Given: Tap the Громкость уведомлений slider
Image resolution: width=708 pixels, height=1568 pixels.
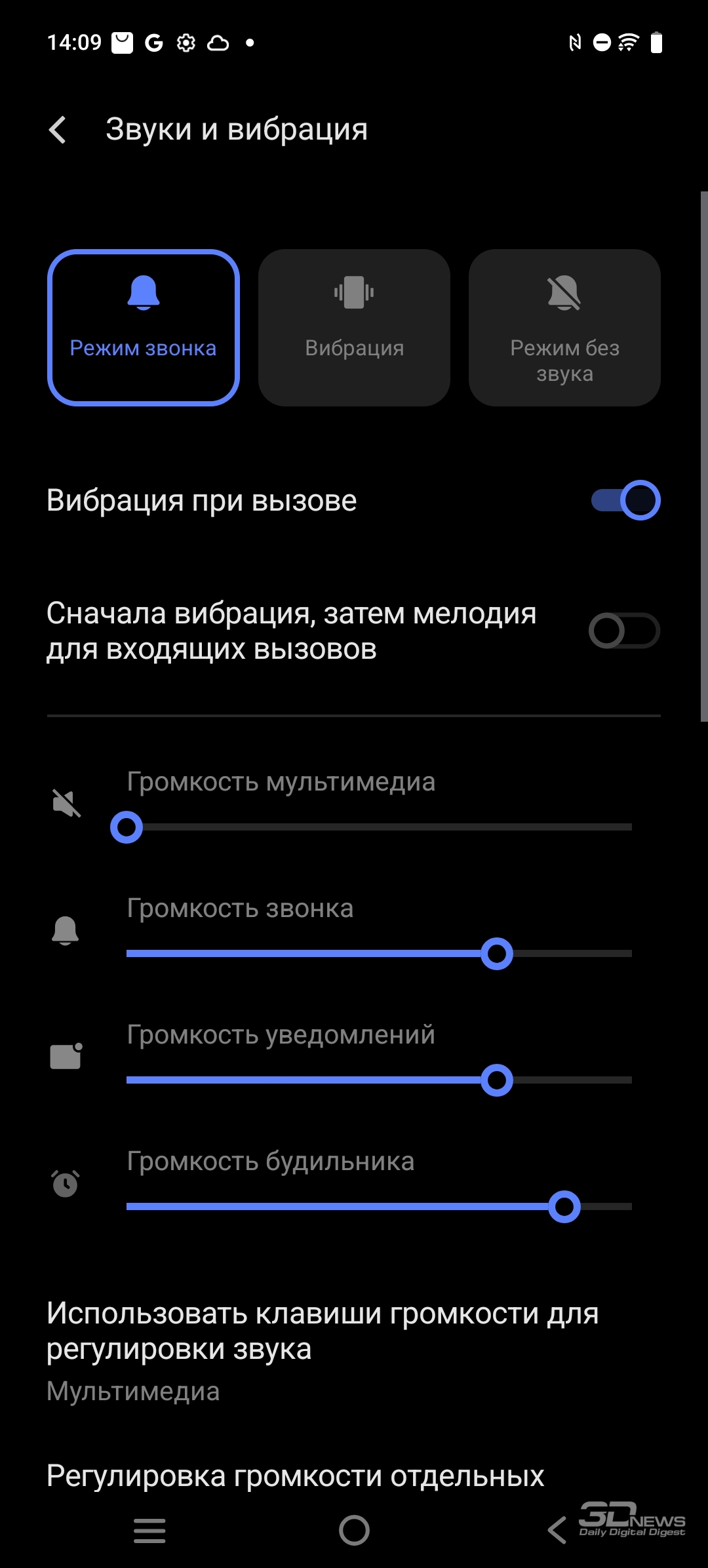Looking at the screenshot, I should pyautogui.click(x=379, y=1080).
